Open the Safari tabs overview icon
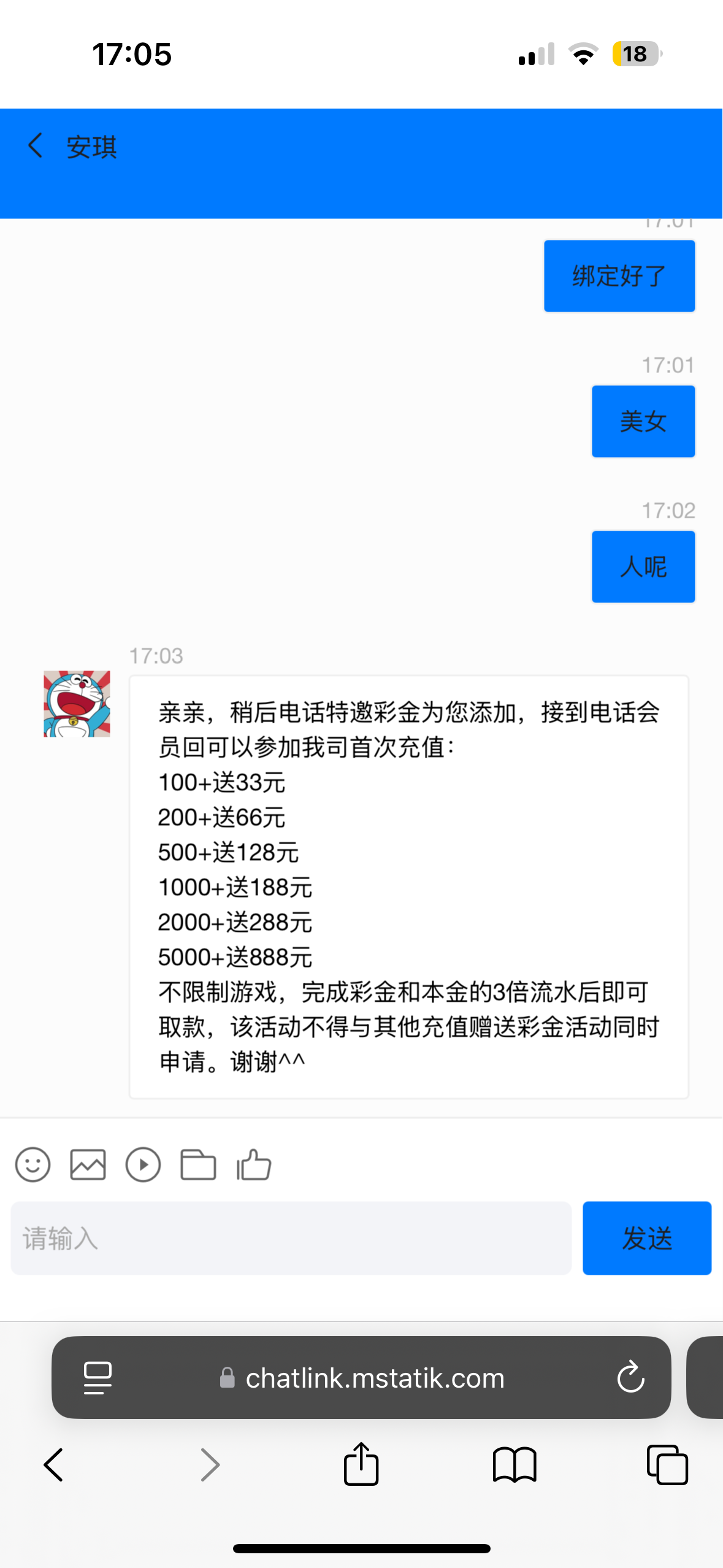The width and height of the screenshot is (723, 1568). click(x=667, y=1465)
